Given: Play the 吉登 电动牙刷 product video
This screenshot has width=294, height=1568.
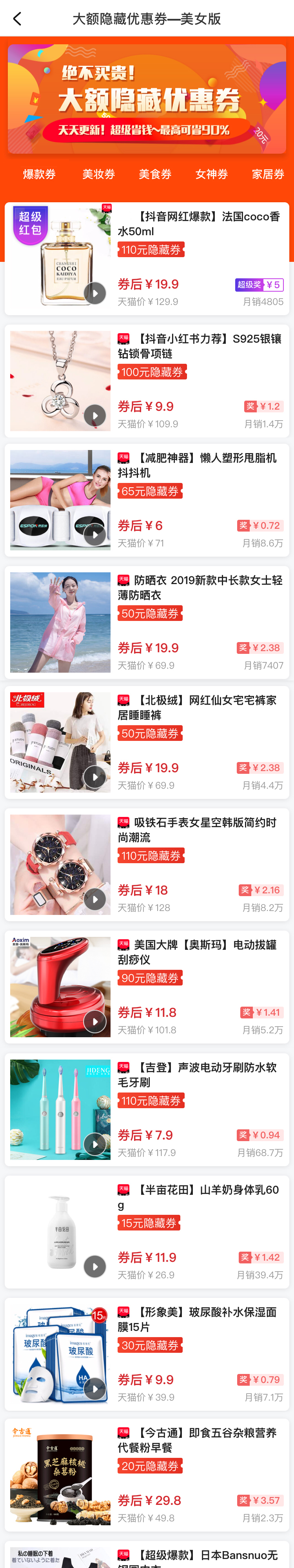Looking at the screenshot, I should tap(94, 1144).
